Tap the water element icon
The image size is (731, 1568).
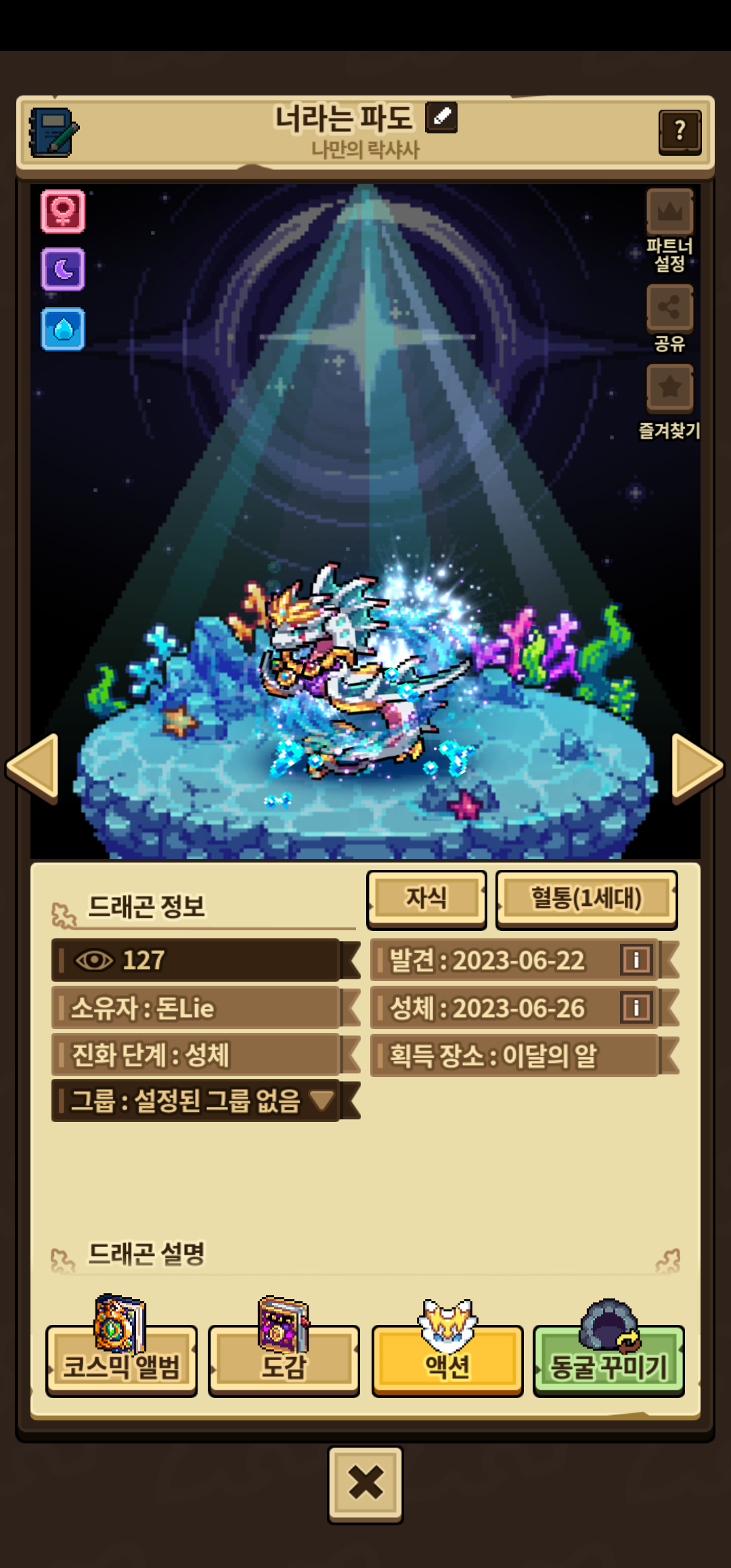click(x=63, y=329)
